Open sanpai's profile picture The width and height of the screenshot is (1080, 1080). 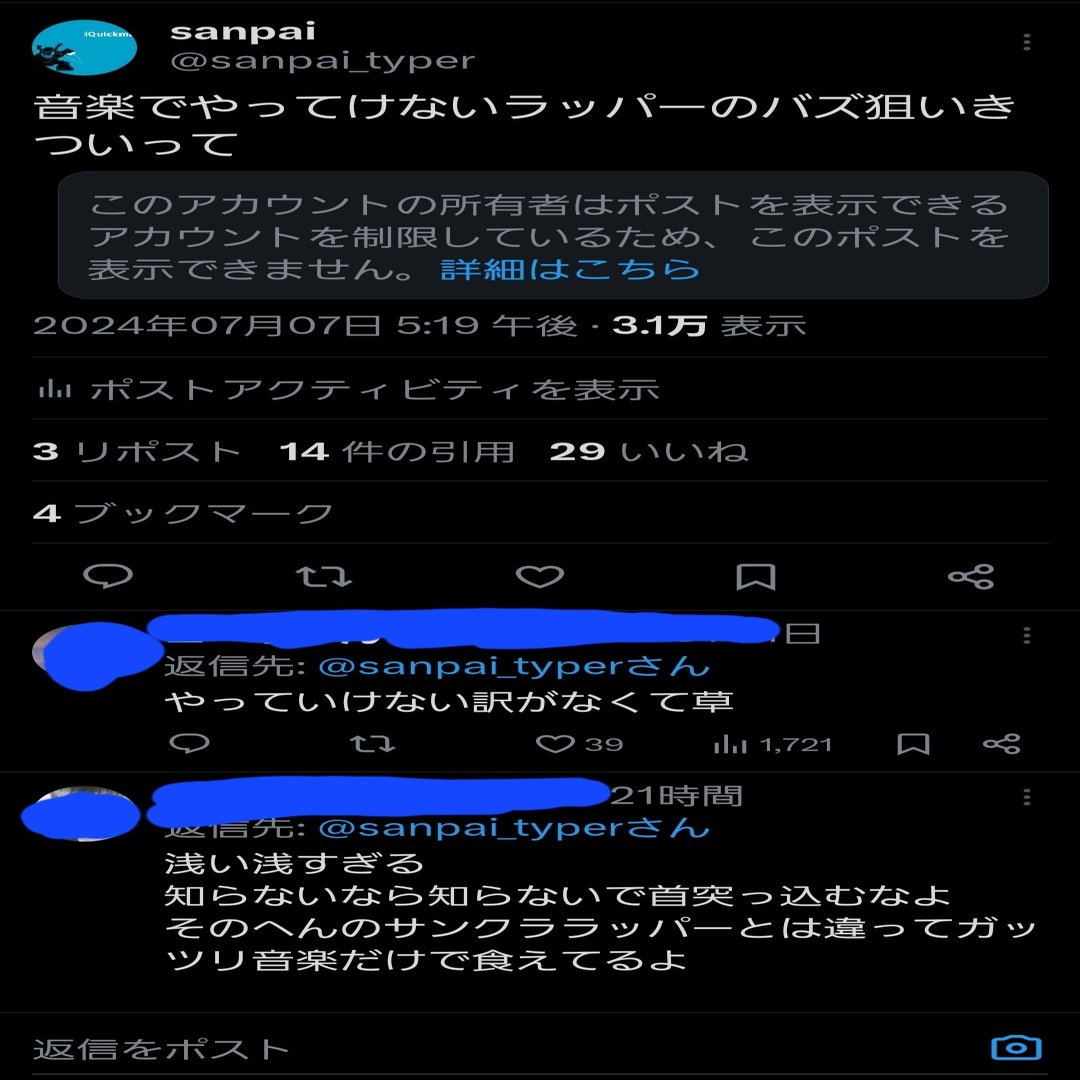pyautogui.click(x=84, y=48)
